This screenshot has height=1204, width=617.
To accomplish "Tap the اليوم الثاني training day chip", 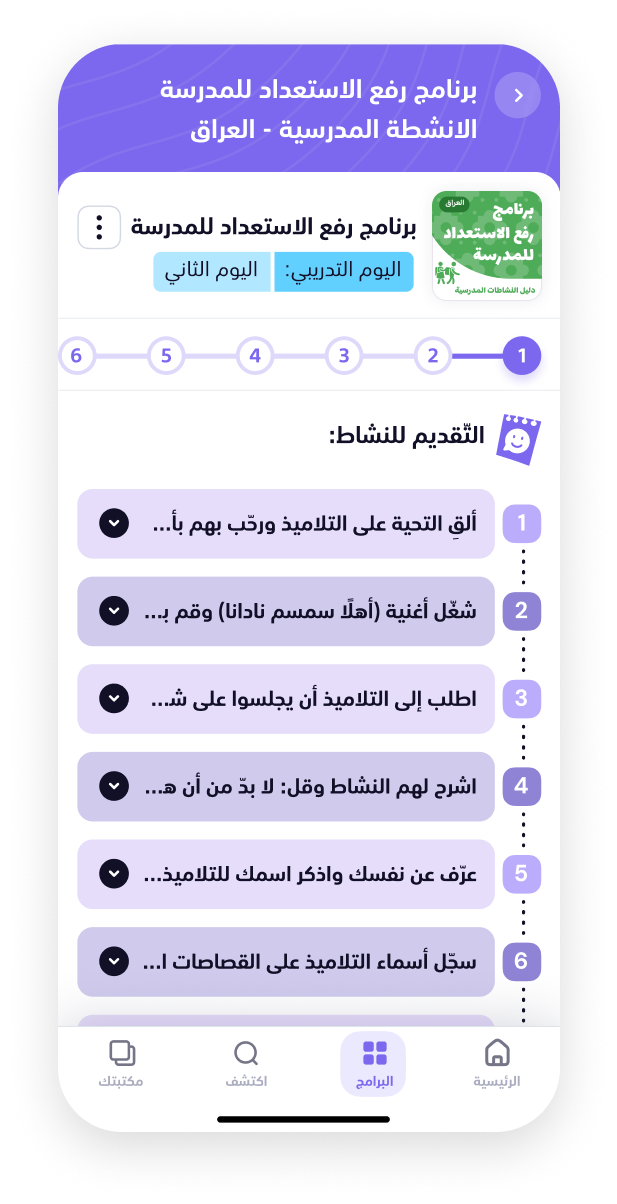I will tap(212, 271).
